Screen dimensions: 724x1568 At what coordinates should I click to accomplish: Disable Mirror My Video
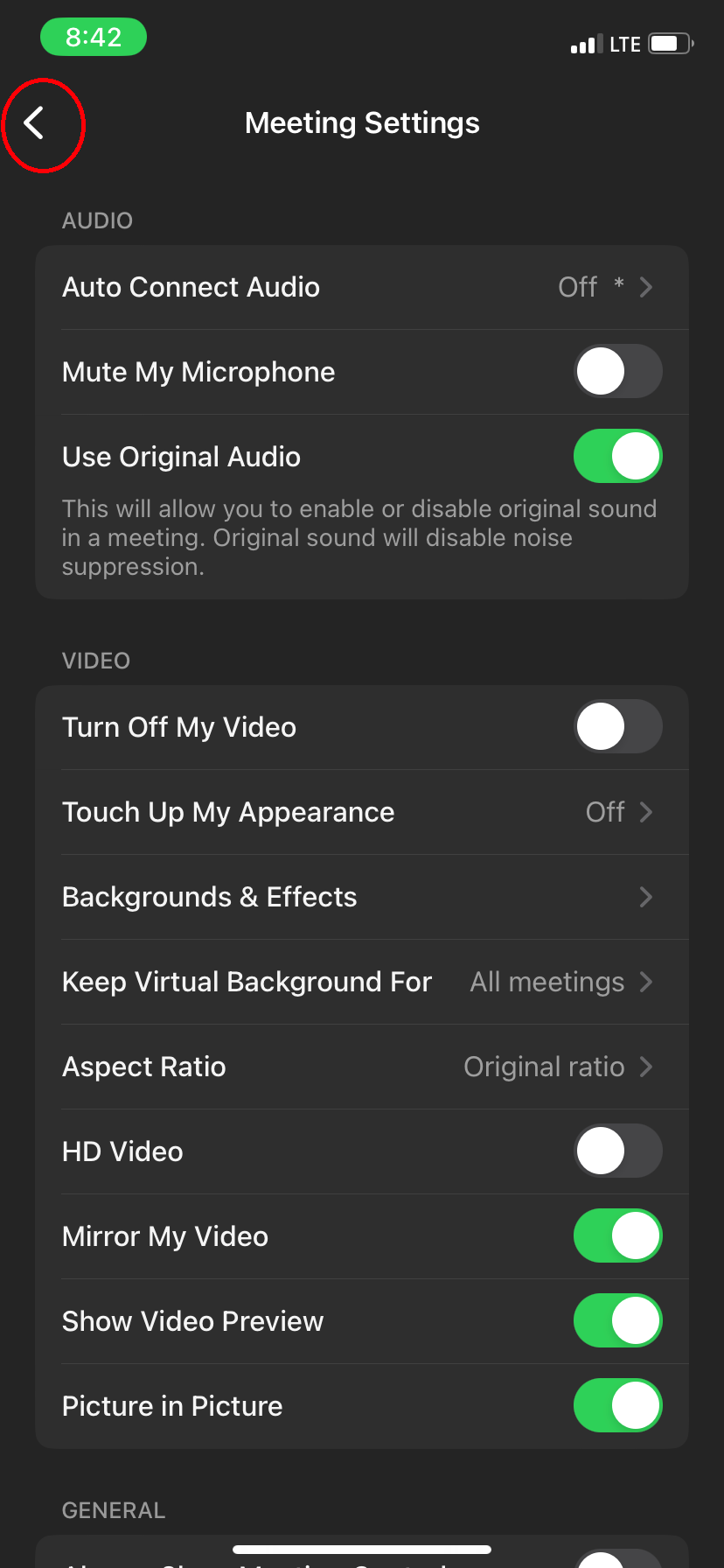point(617,1236)
